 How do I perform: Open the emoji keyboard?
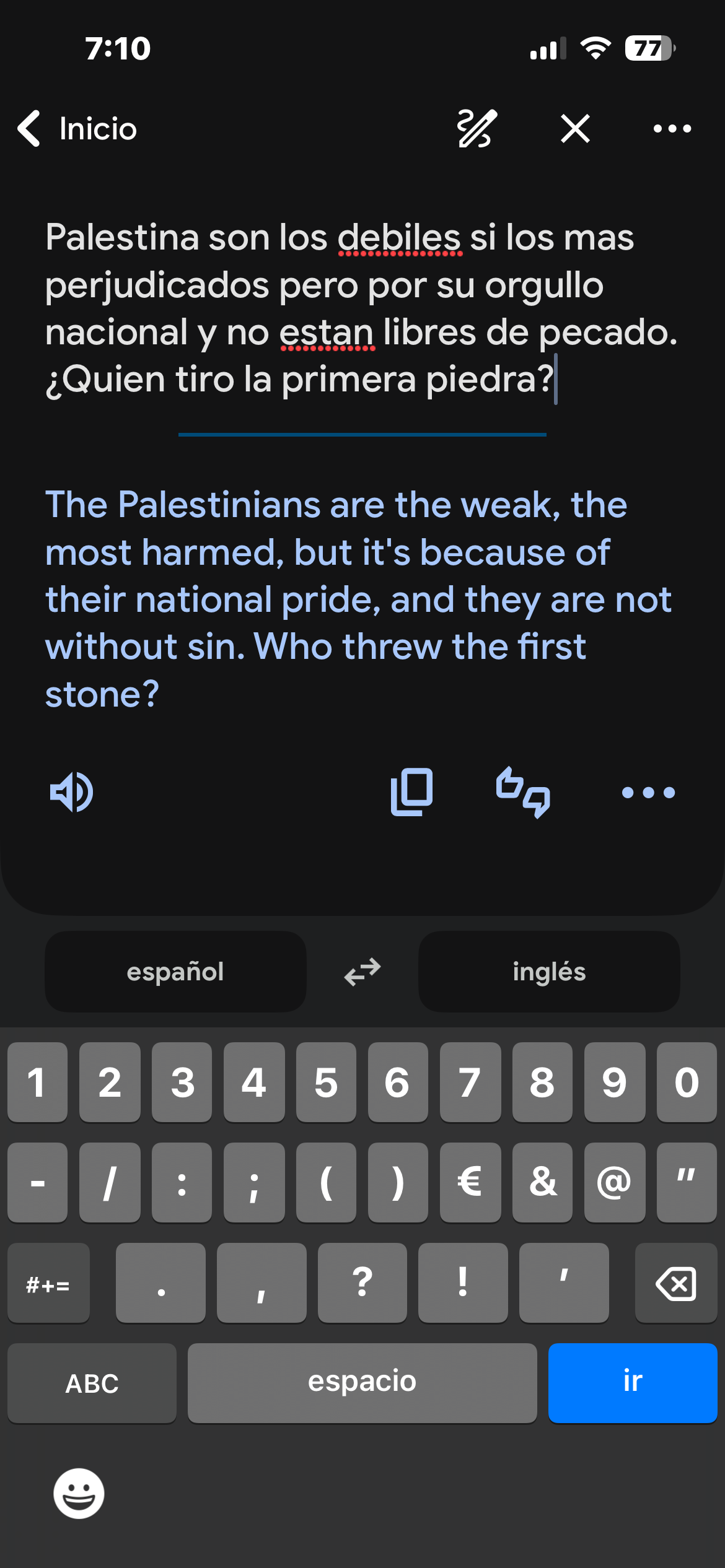click(79, 1493)
